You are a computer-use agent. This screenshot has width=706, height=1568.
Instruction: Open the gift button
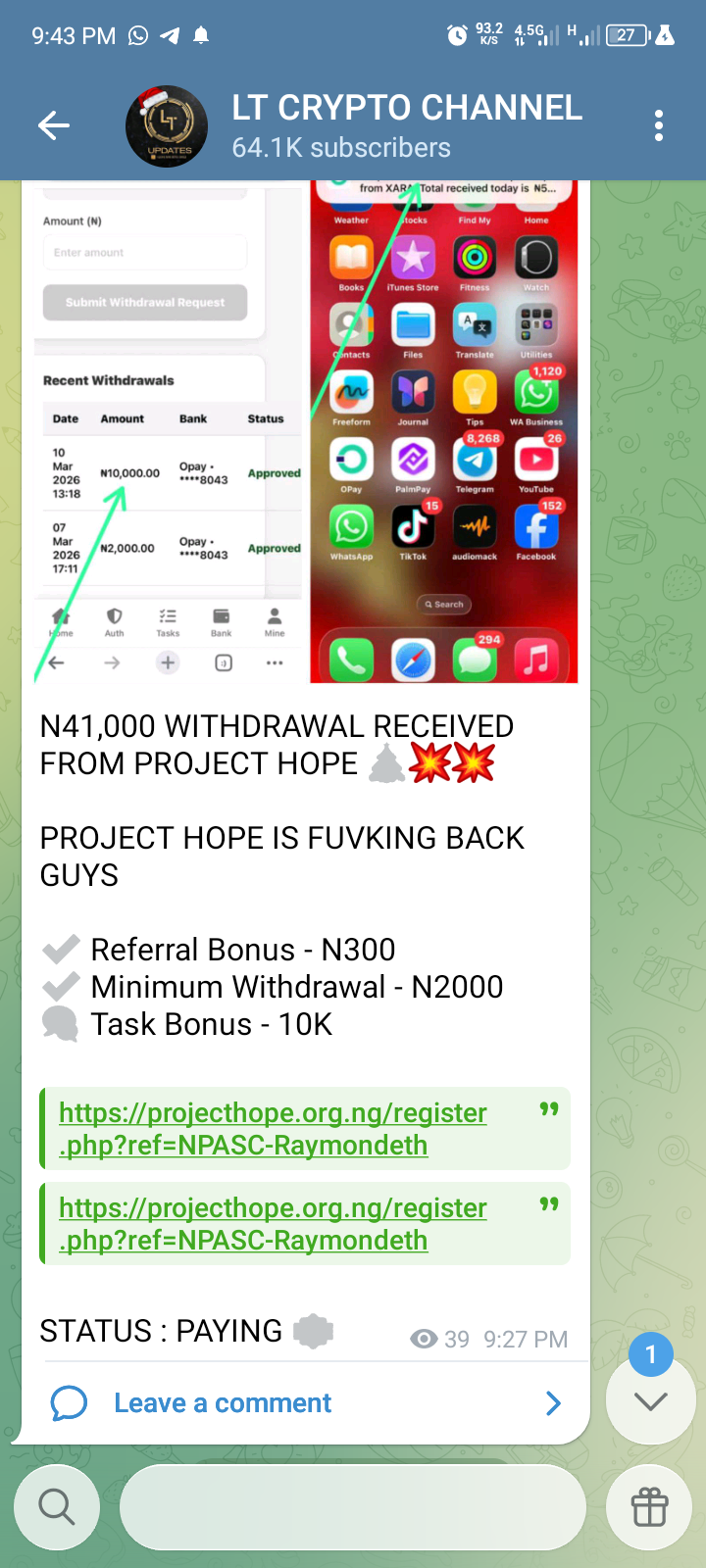pyautogui.click(x=650, y=1507)
